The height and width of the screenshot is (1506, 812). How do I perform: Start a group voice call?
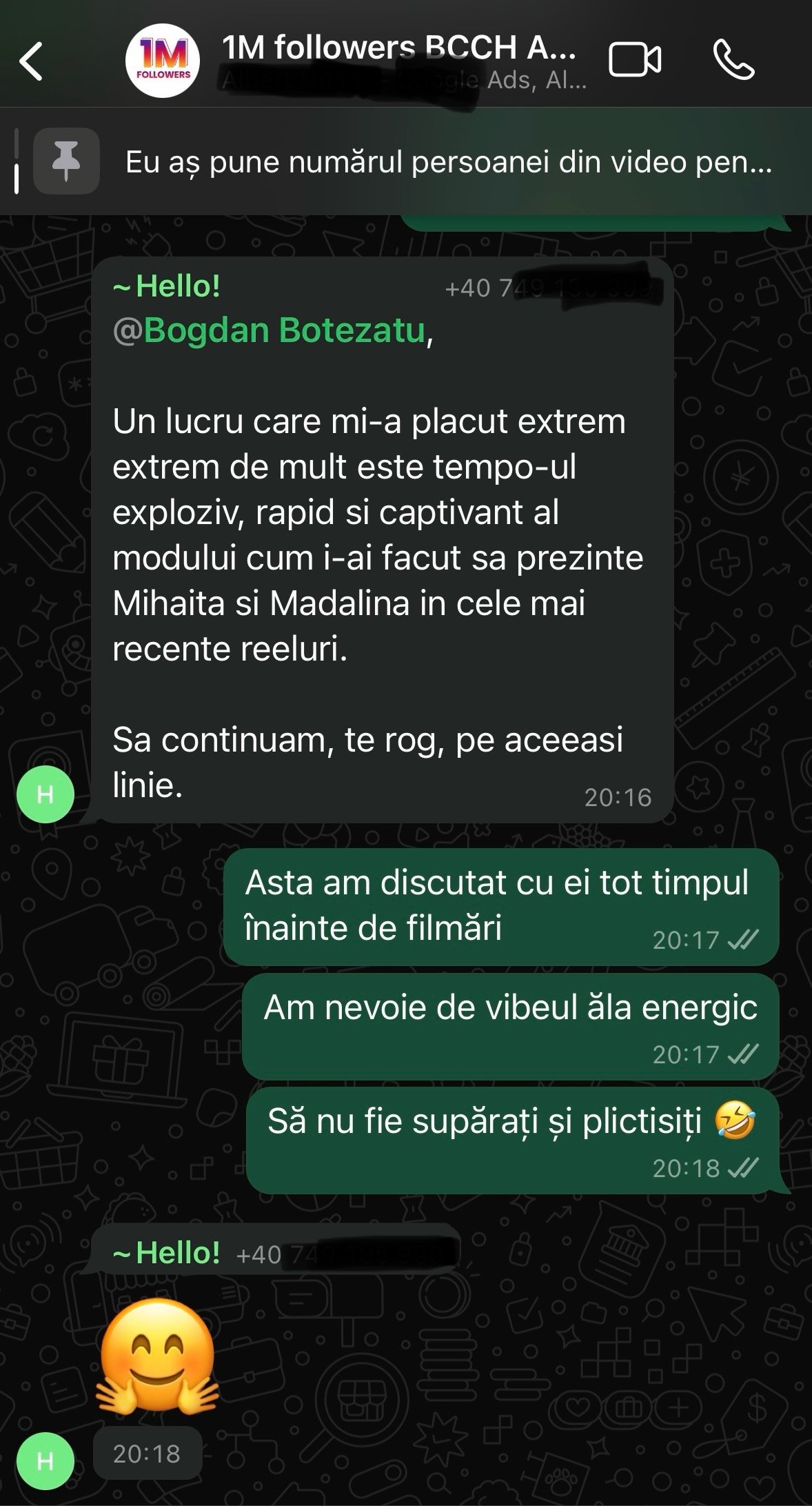tap(733, 60)
